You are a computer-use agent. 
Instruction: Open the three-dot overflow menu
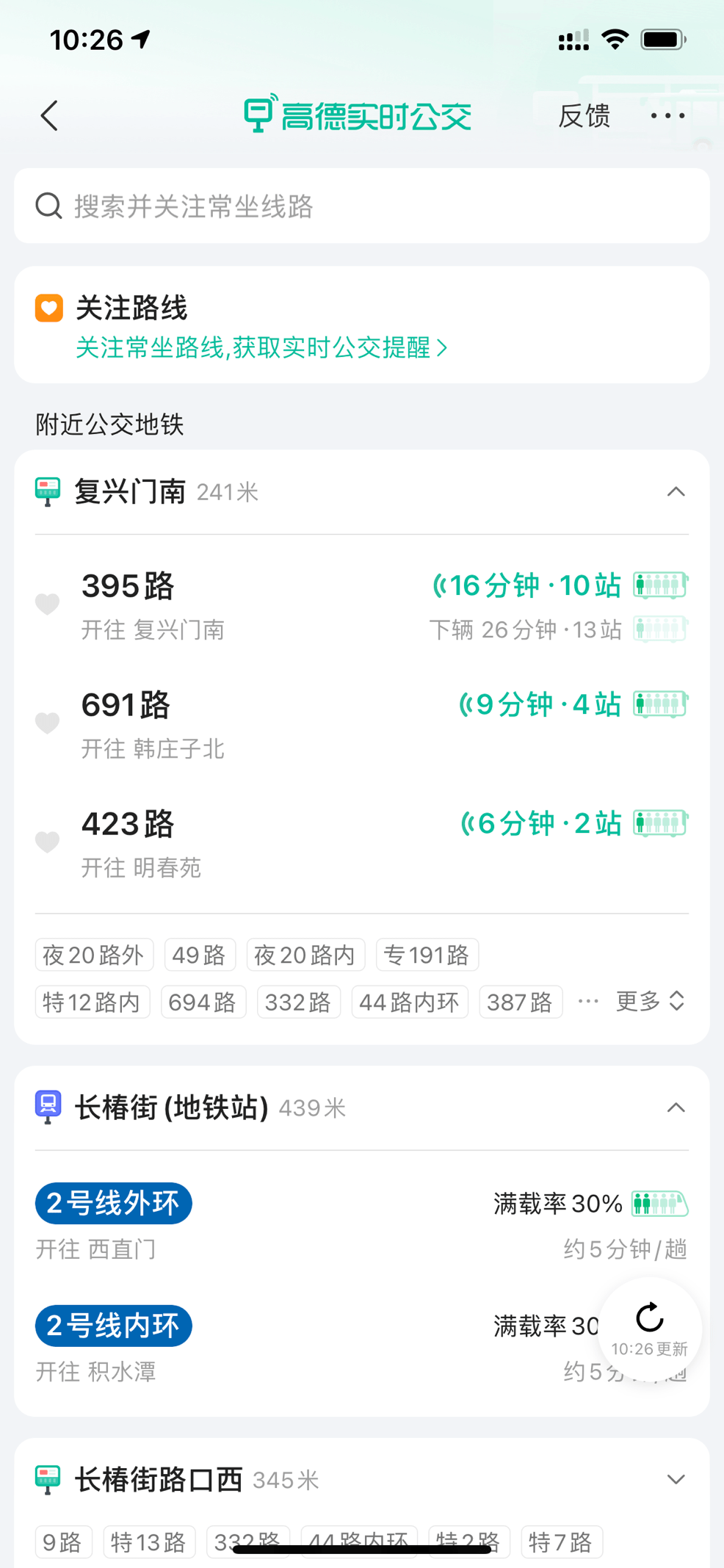pyautogui.click(x=667, y=116)
